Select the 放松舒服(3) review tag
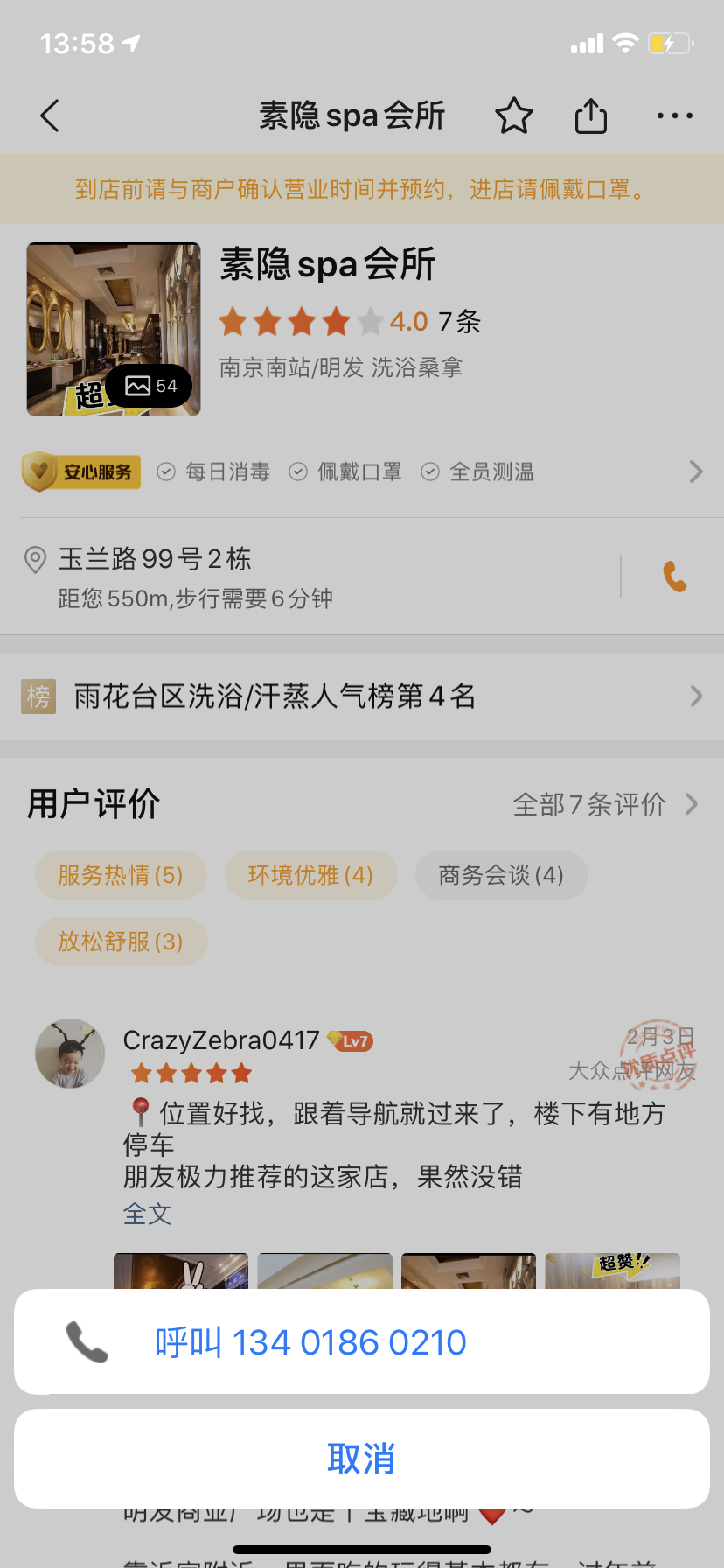Viewport: 724px width, 1568px height. pyautogui.click(x=121, y=941)
